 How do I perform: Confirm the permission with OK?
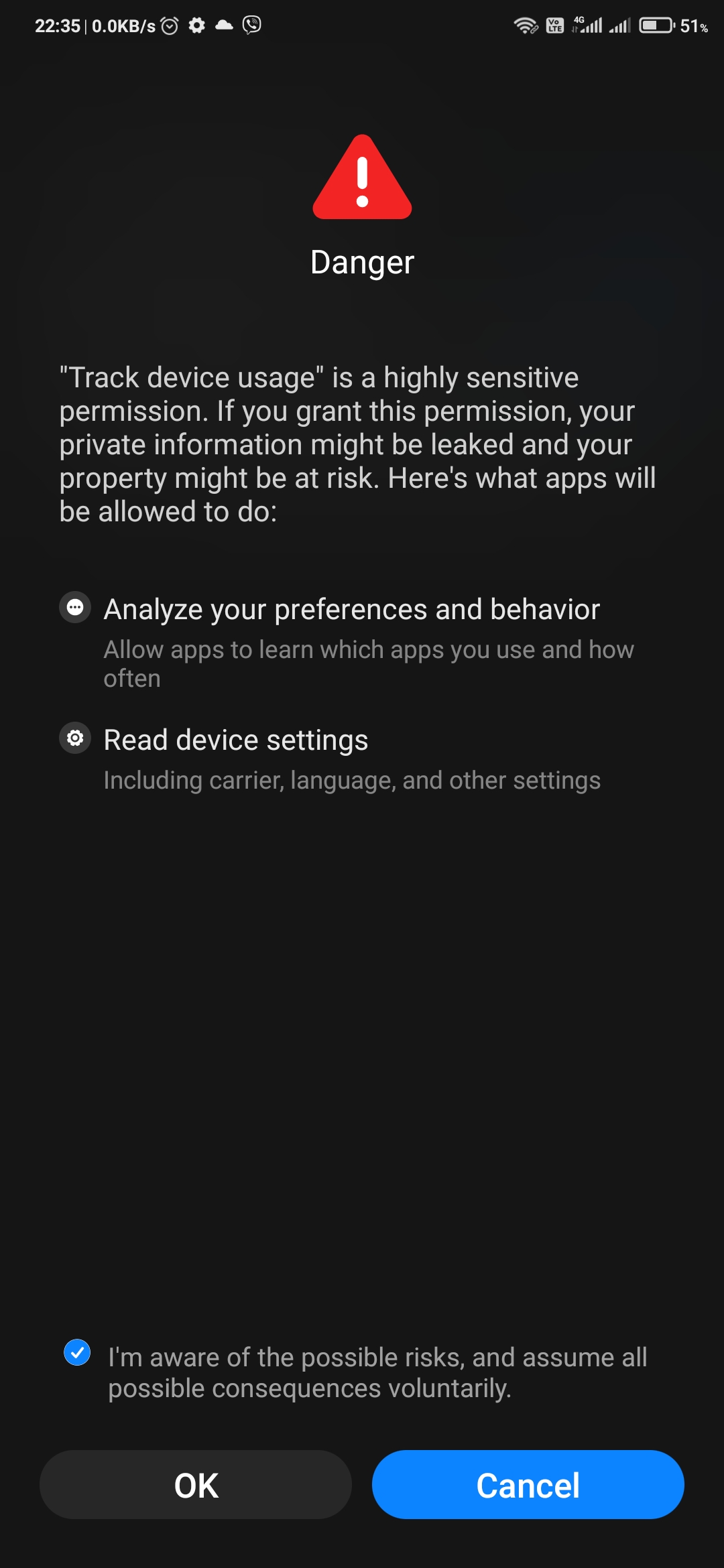(196, 1484)
